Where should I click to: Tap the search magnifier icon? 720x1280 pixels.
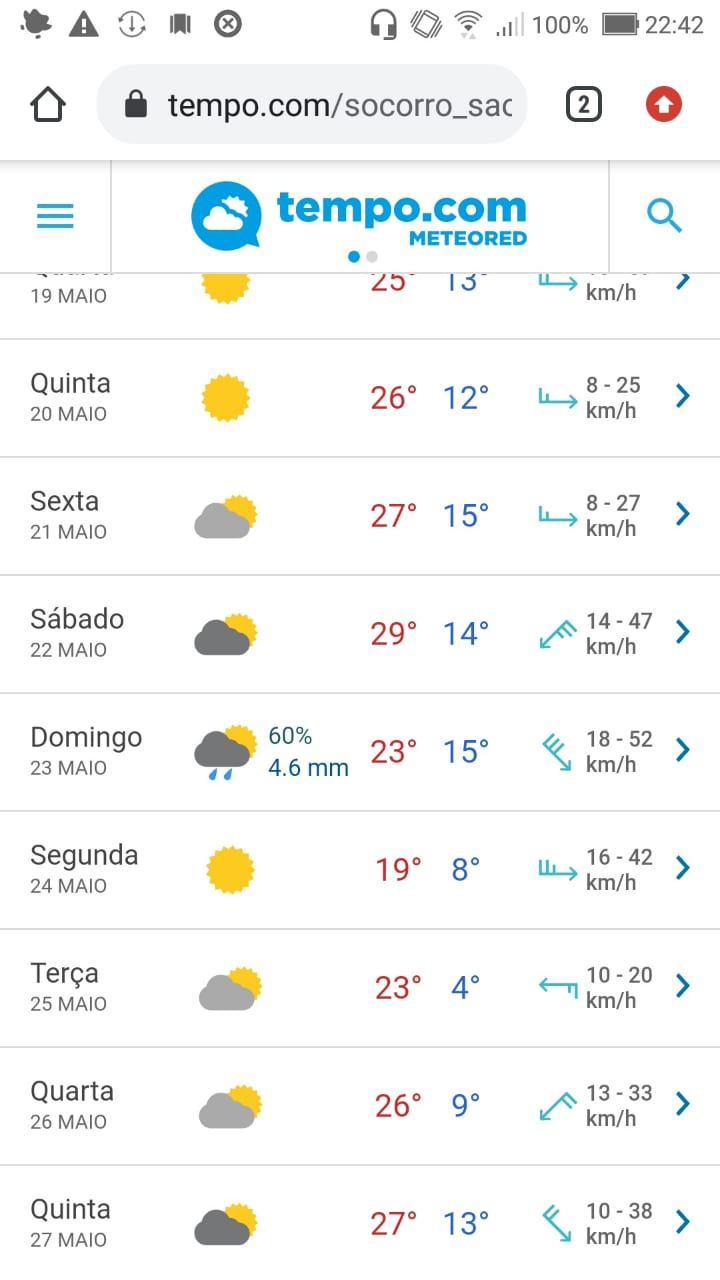pos(664,215)
